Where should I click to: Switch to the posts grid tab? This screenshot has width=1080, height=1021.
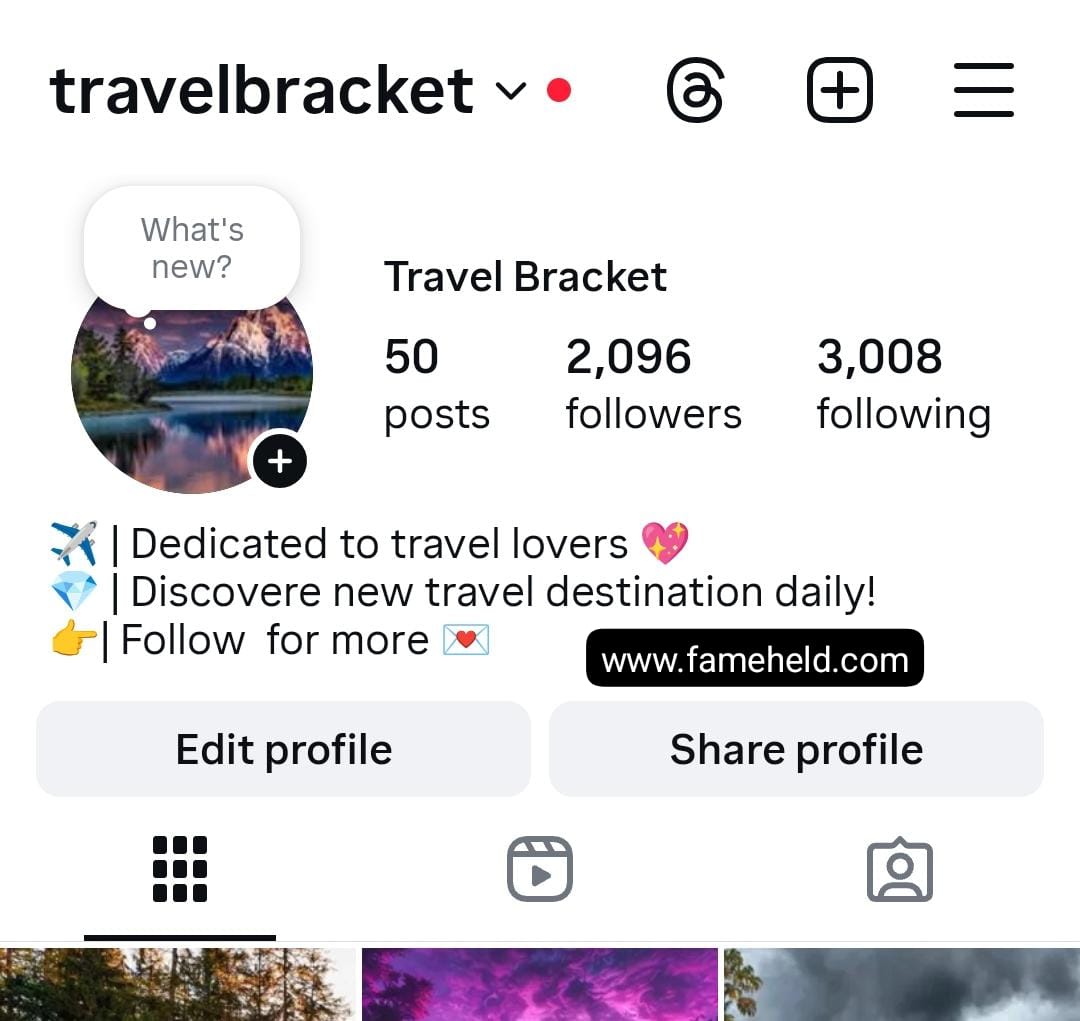(180, 869)
